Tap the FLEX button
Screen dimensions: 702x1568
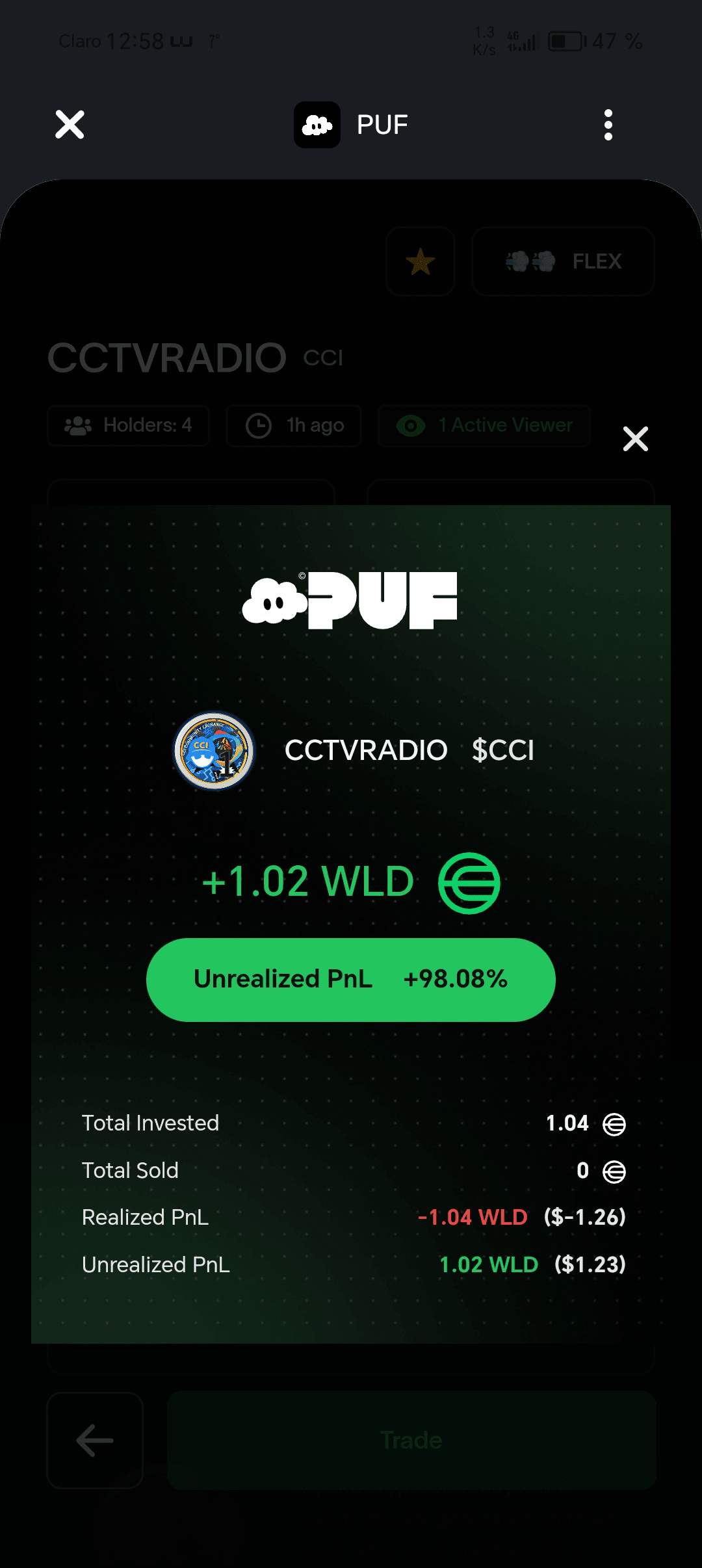[563, 261]
